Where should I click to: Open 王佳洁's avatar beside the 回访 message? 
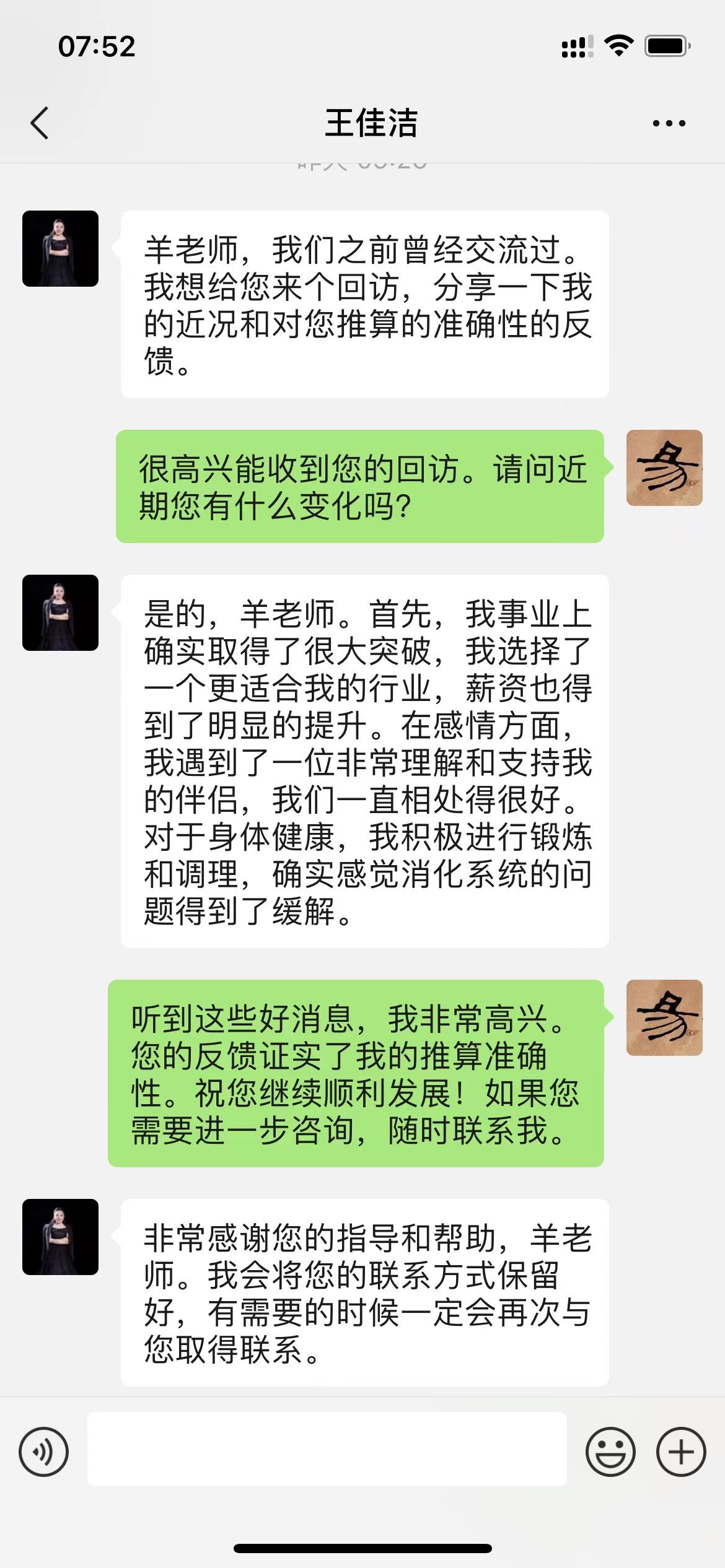click(60, 248)
